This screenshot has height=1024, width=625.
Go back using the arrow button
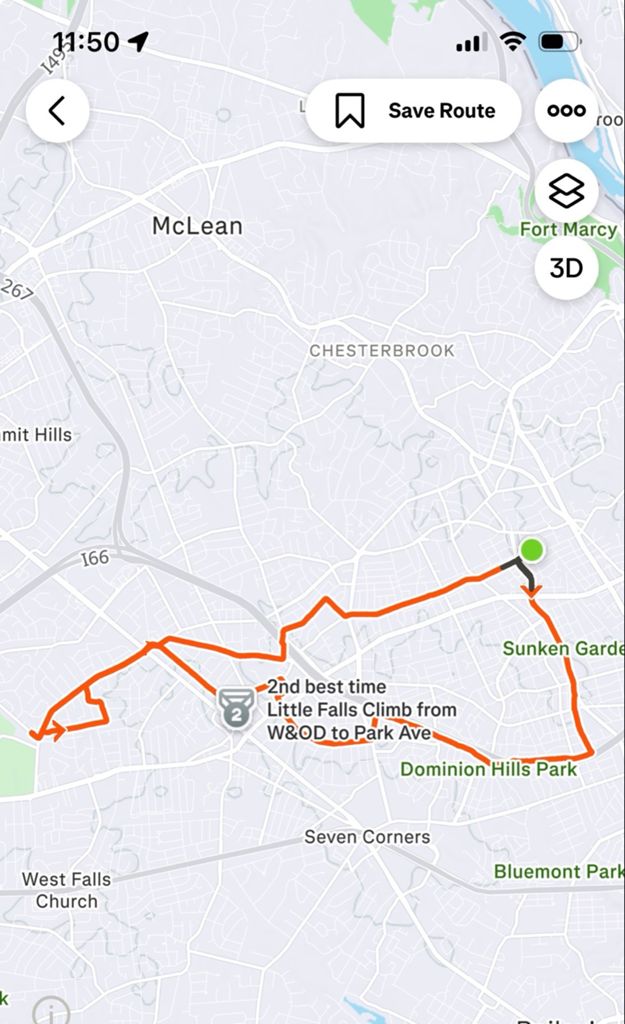57,111
